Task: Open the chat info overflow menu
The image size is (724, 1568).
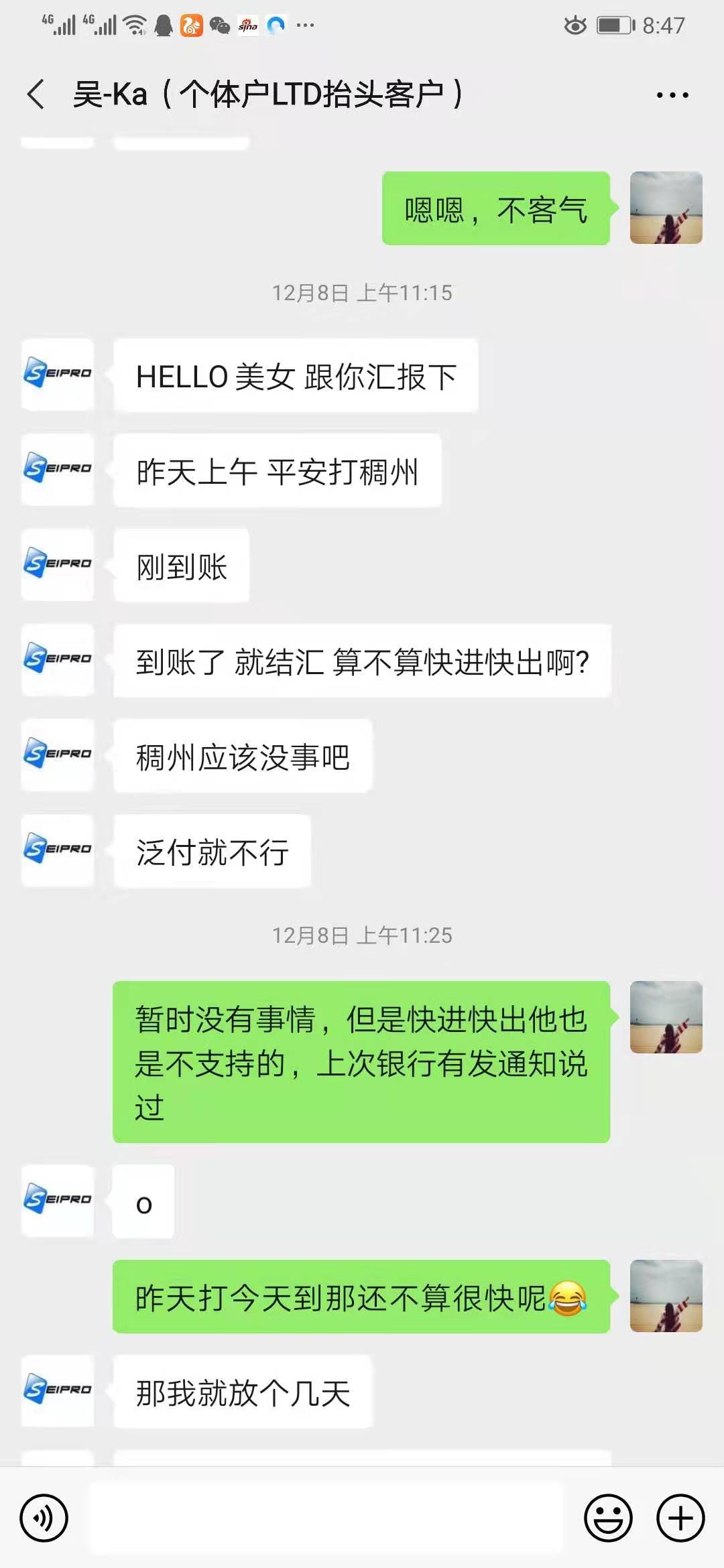Action: (672, 95)
